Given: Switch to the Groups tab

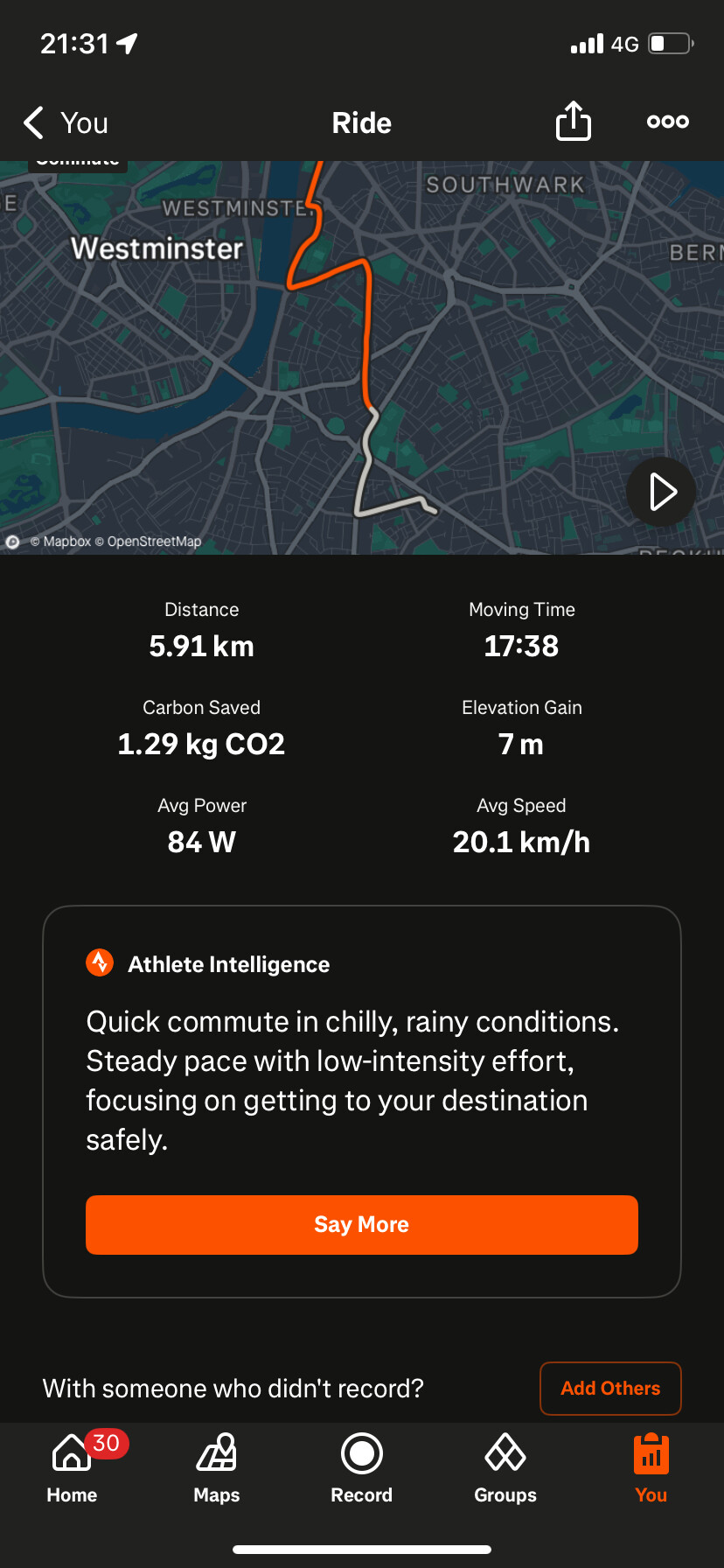Looking at the screenshot, I should 505,1468.
